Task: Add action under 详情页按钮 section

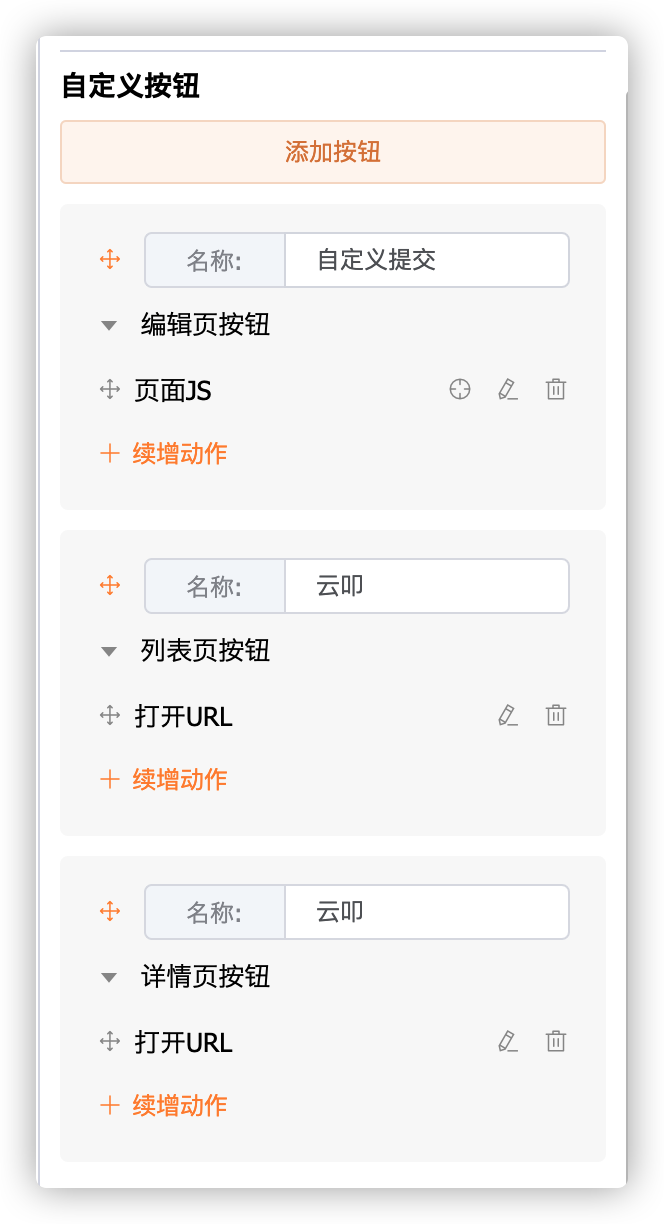Action: pyautogui.click(x=165, y=1105)
